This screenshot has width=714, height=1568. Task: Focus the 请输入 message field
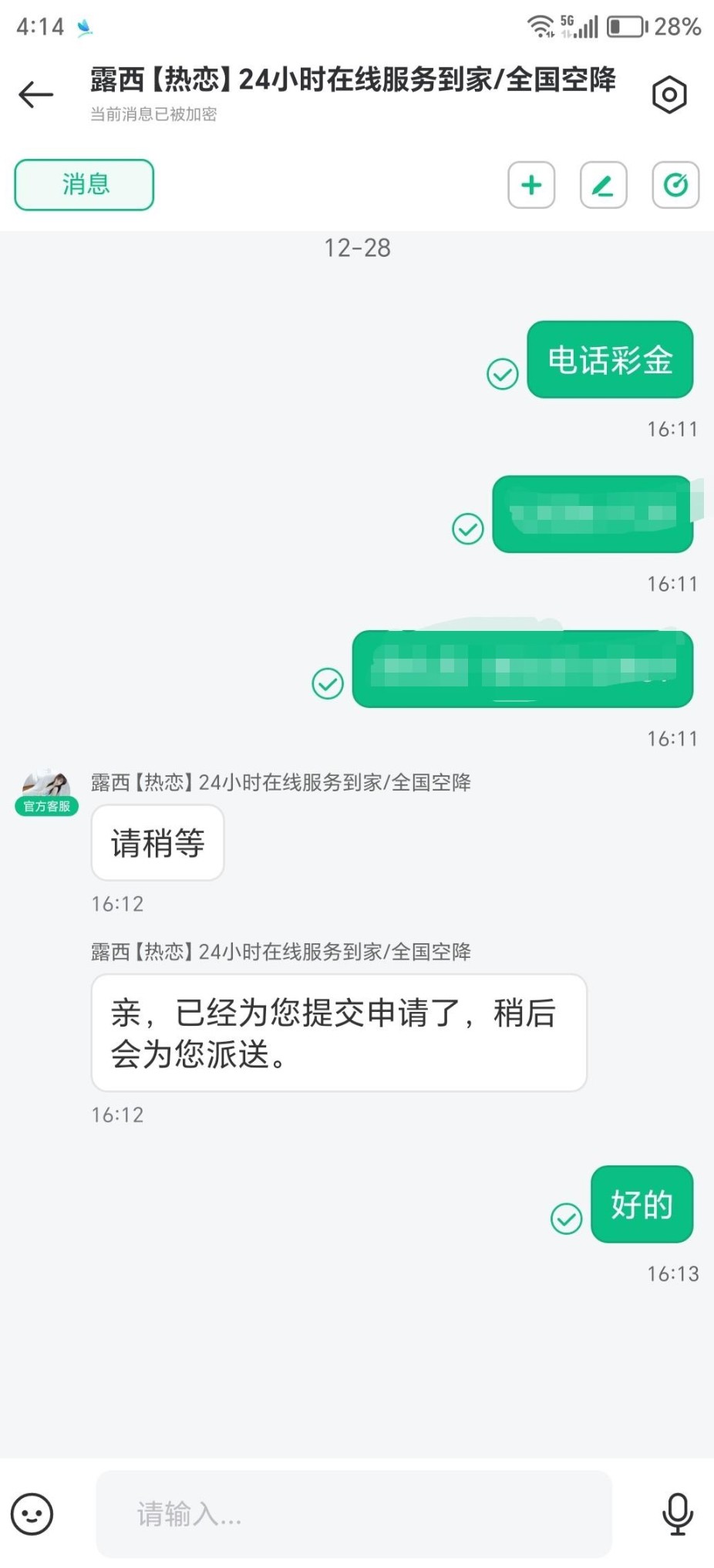tap(353, 1513)
